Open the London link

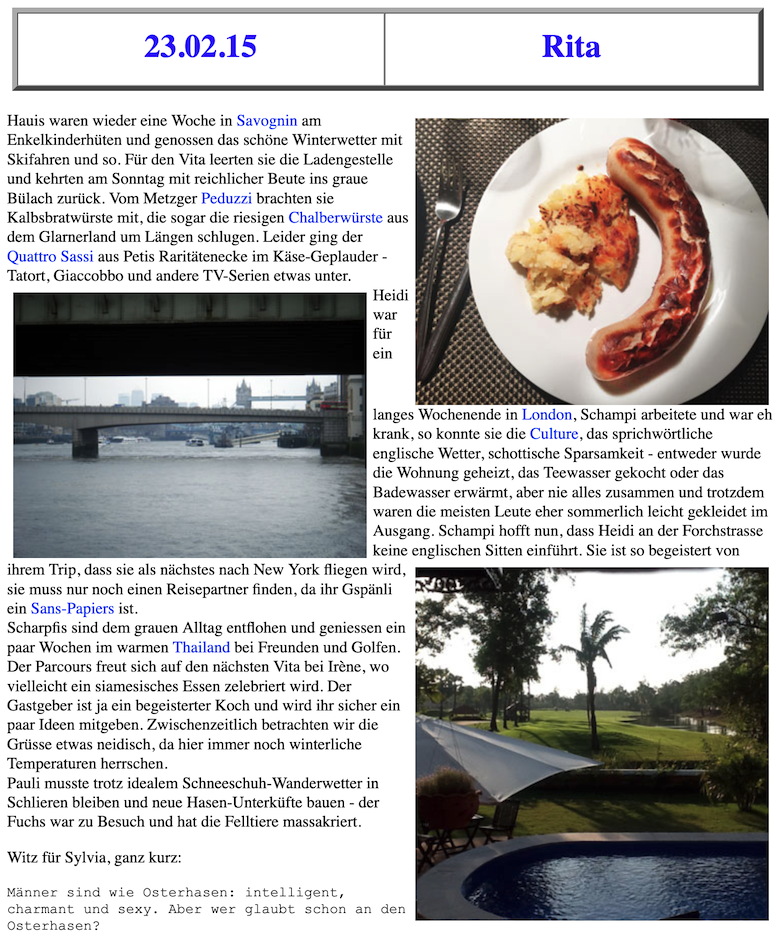(x=547, y=415)
